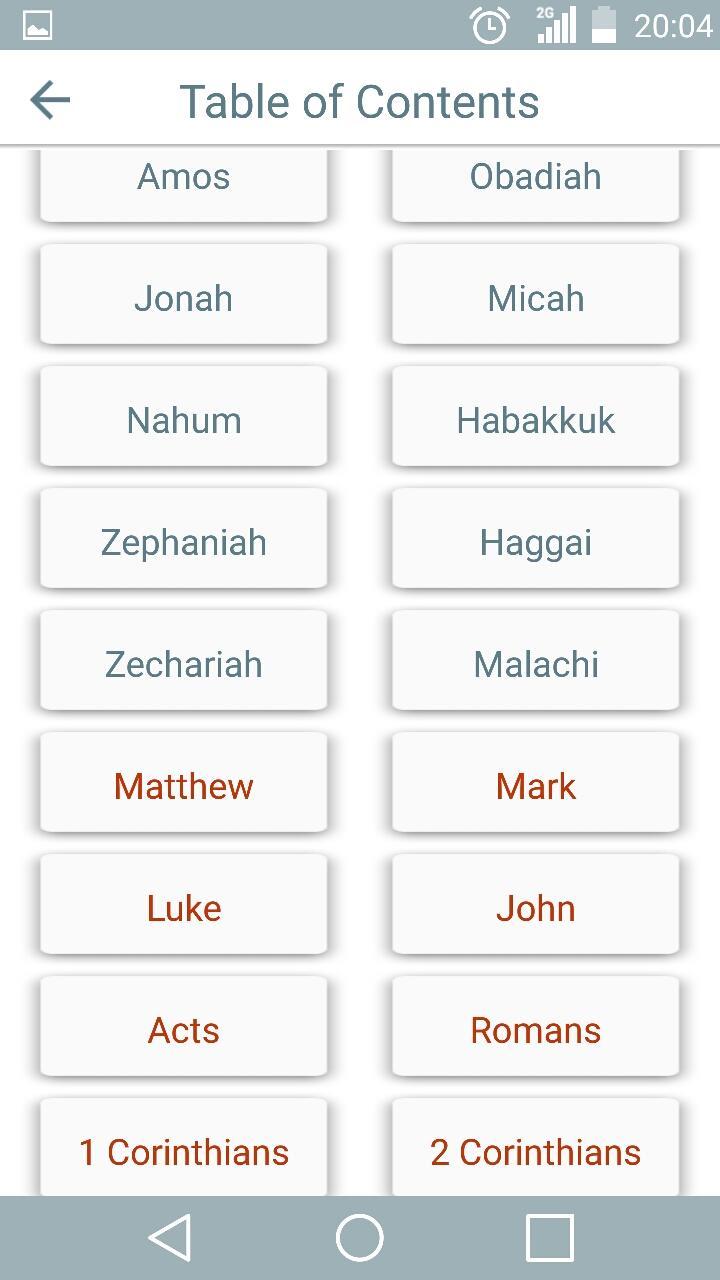Open Zephaniah from the contents list
The height and width of the screenshot is (1280, 720).
coord(183,540)
